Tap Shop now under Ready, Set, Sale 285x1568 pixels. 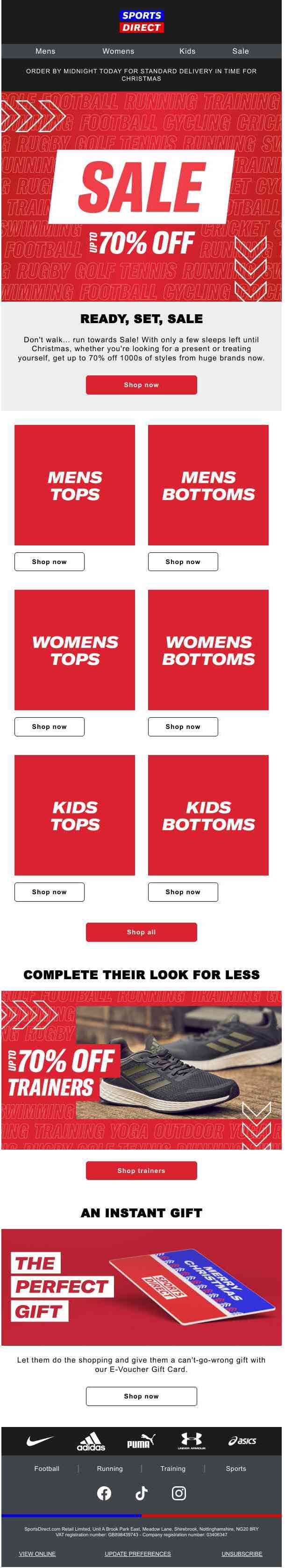pyautogui.click(x=141, y=385)
